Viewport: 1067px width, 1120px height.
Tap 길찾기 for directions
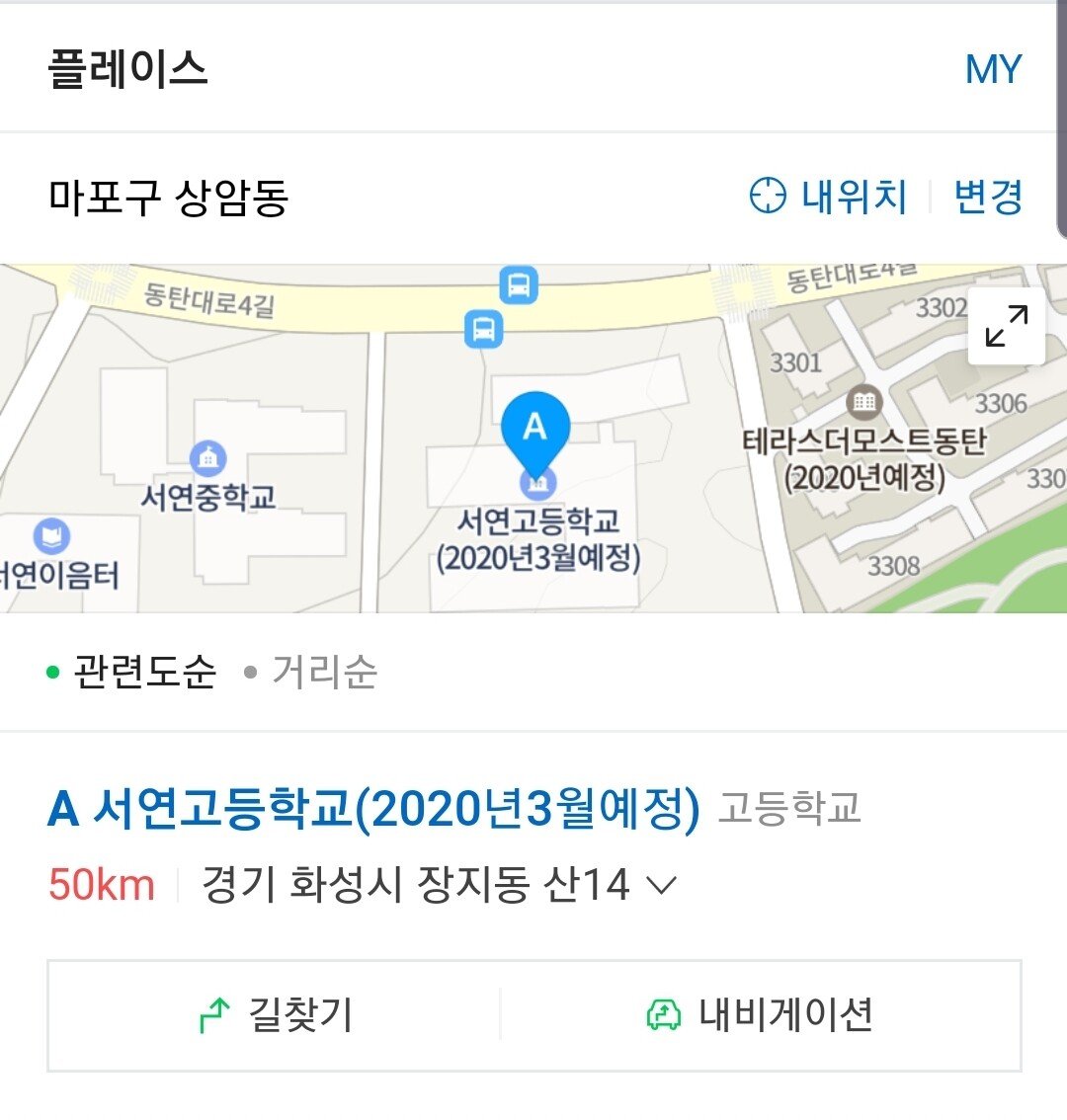click(275, 1015)
